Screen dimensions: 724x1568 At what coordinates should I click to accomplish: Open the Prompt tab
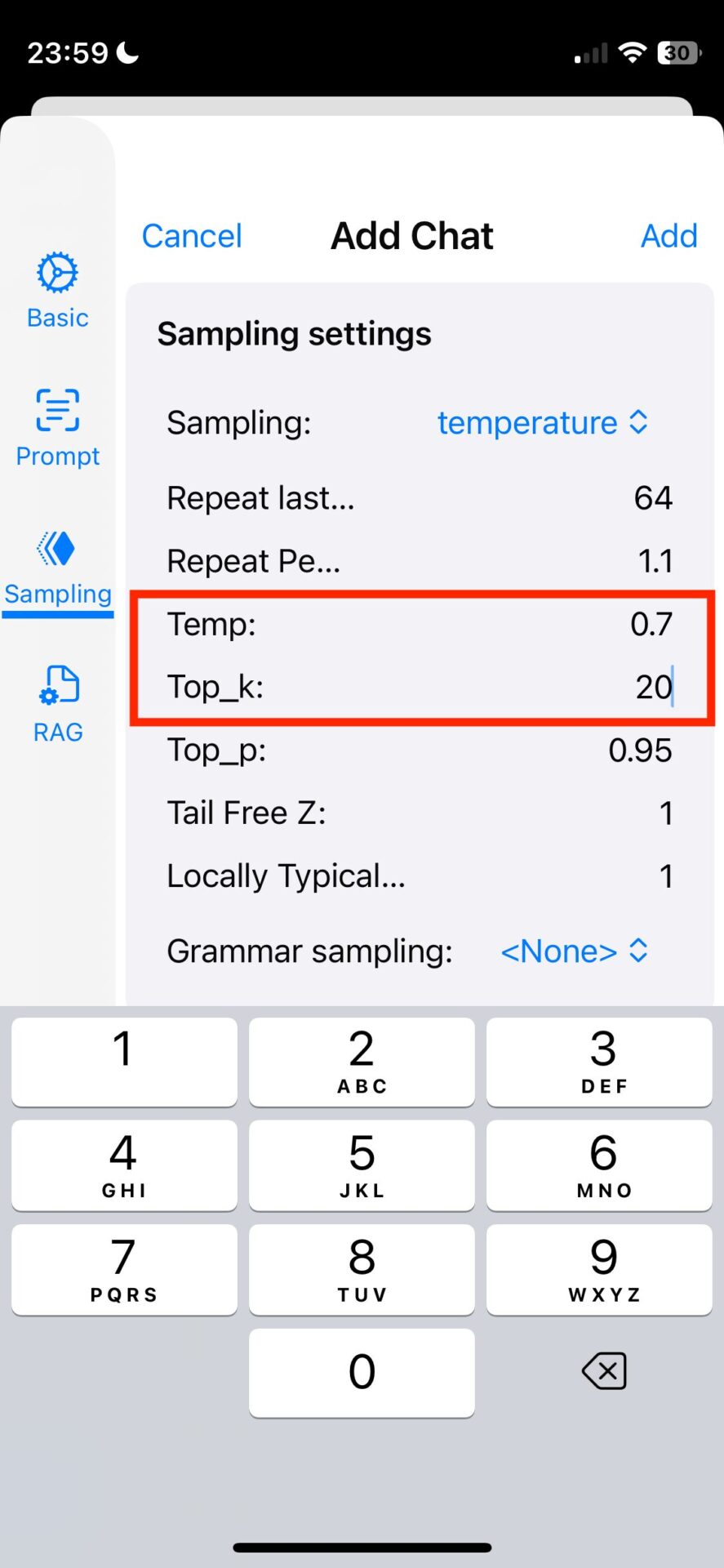pos(57,428)
